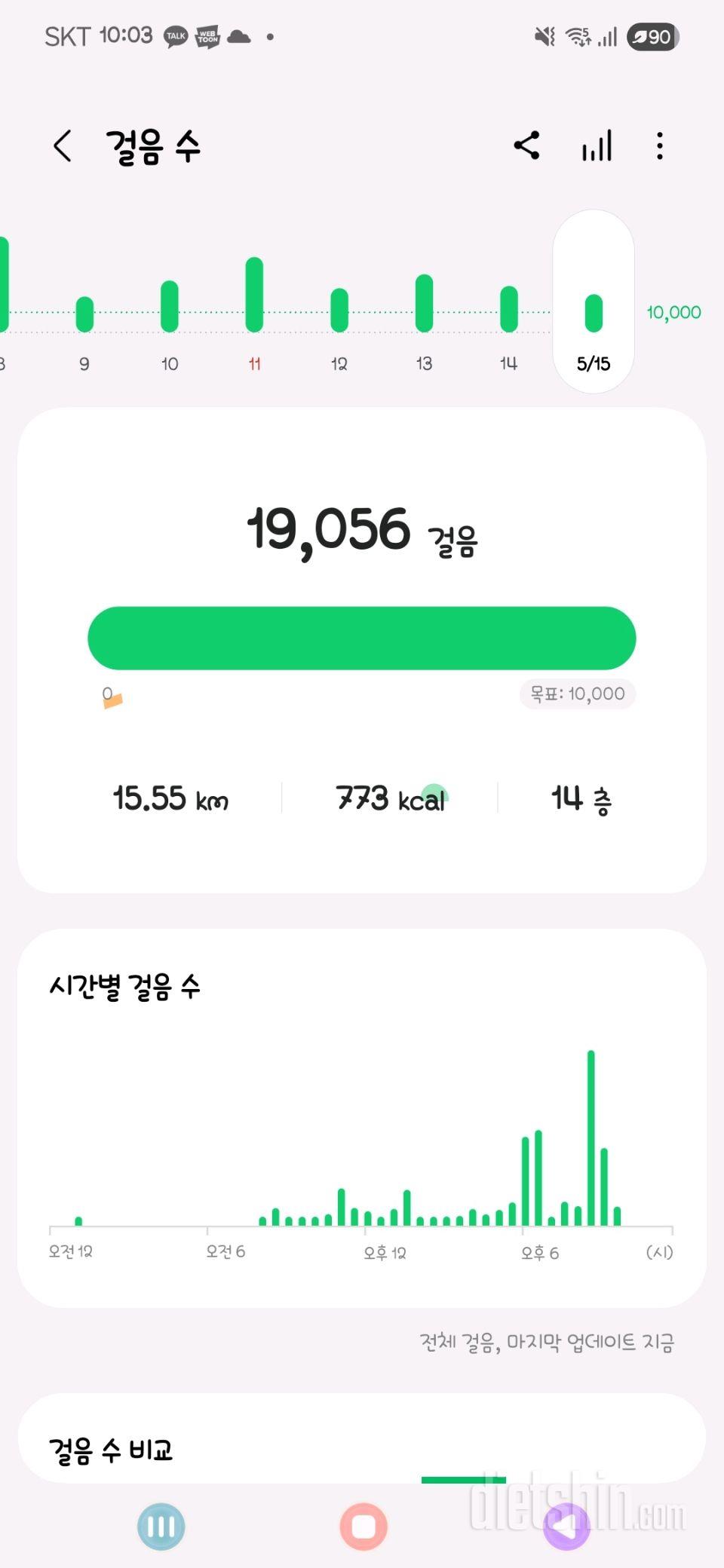The width and height of the screenshot is (724, 1568).
Task: Share today's step count
Action: click(526, 145)
